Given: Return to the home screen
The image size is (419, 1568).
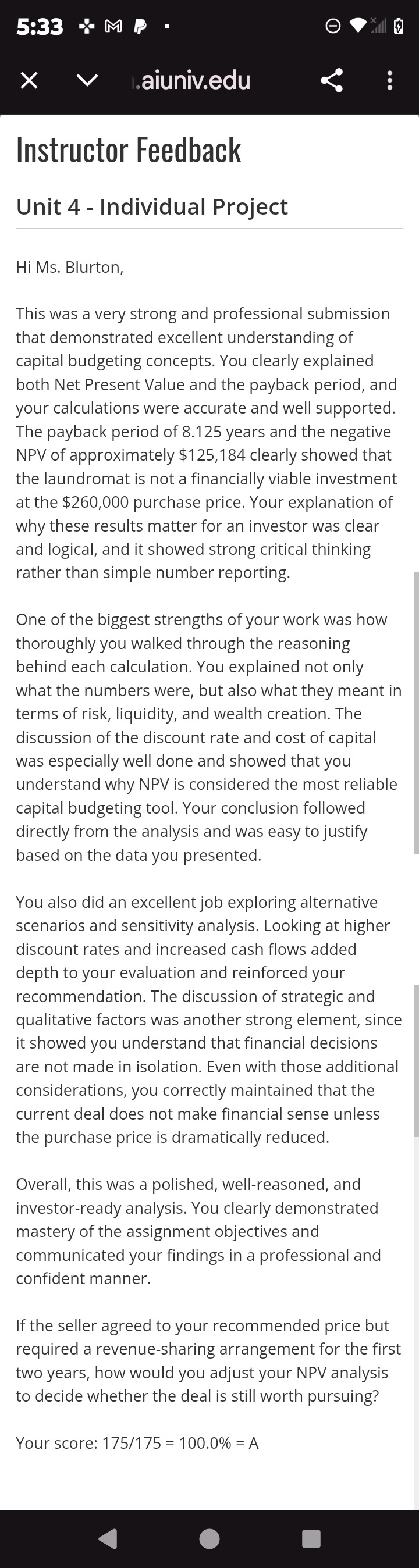Looking at the screenshot, I should click(x=210, y=1538).
